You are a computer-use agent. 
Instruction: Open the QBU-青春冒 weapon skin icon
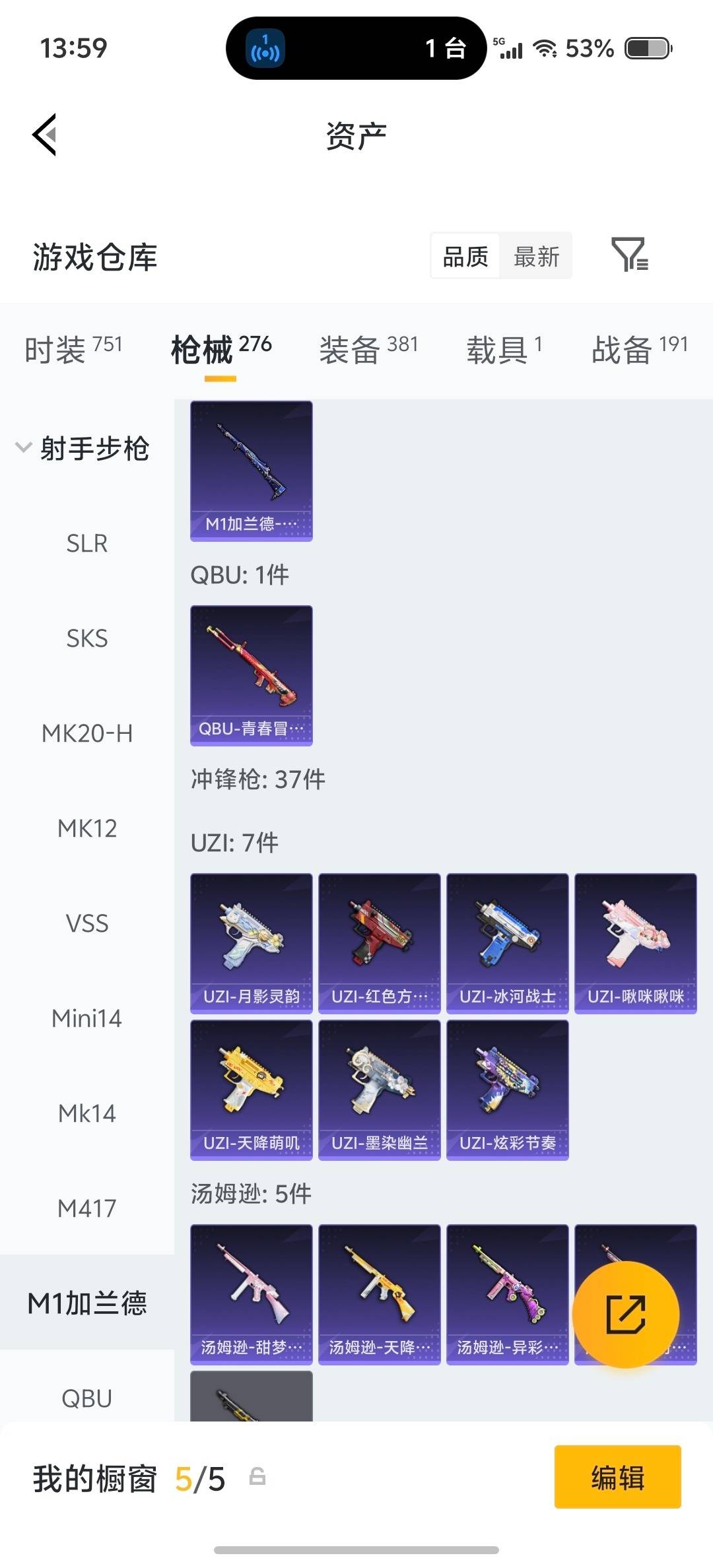[251, 674]
